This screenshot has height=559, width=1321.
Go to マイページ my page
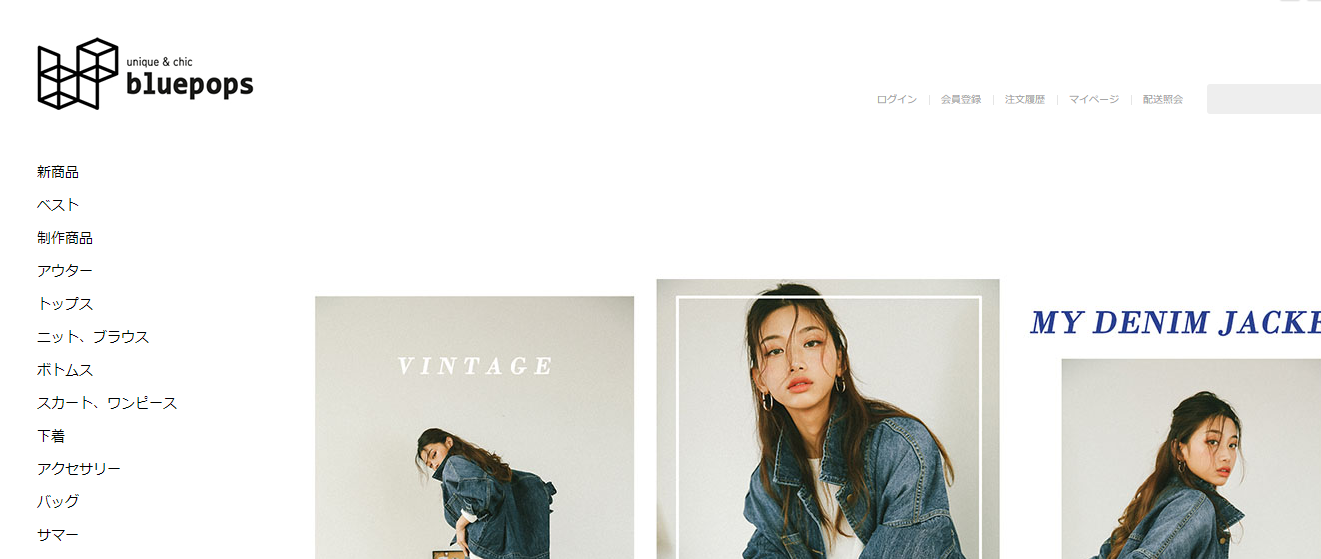pyautogui.click(x=1093, y=100)
